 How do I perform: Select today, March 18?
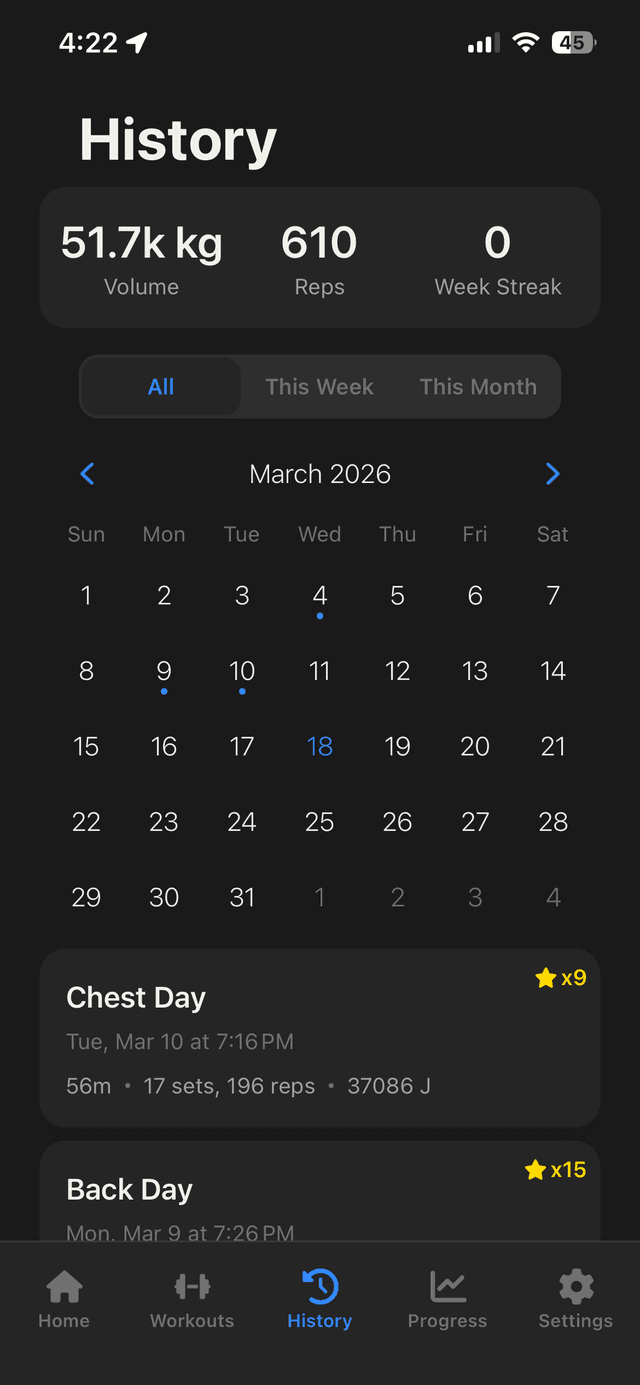320,747
